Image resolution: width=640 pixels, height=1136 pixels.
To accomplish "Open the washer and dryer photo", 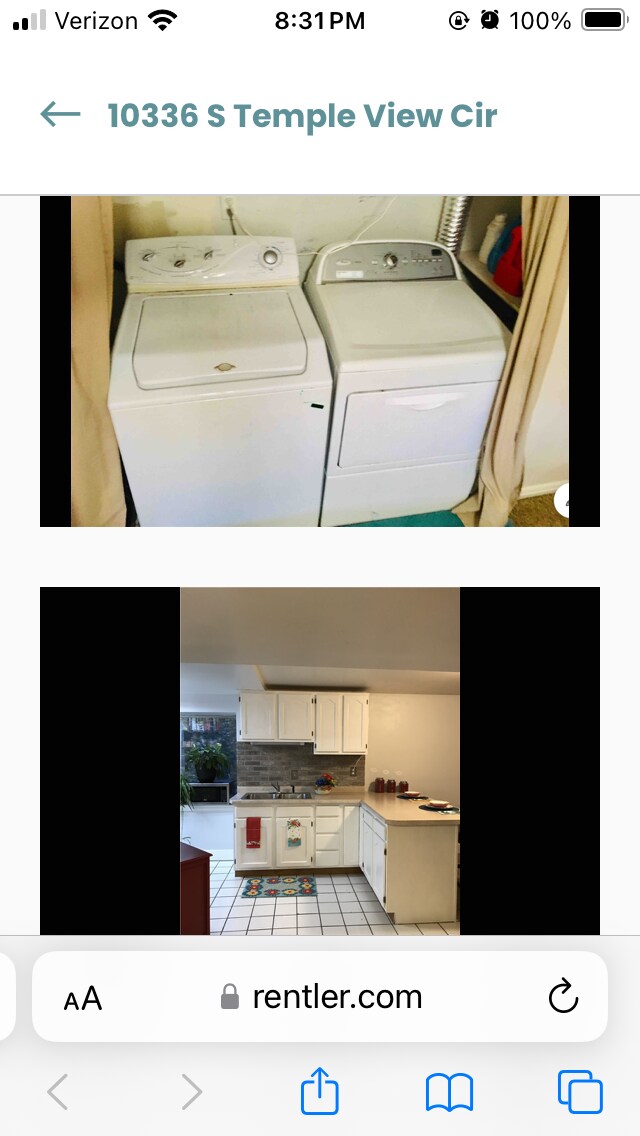I will point(320,360).
